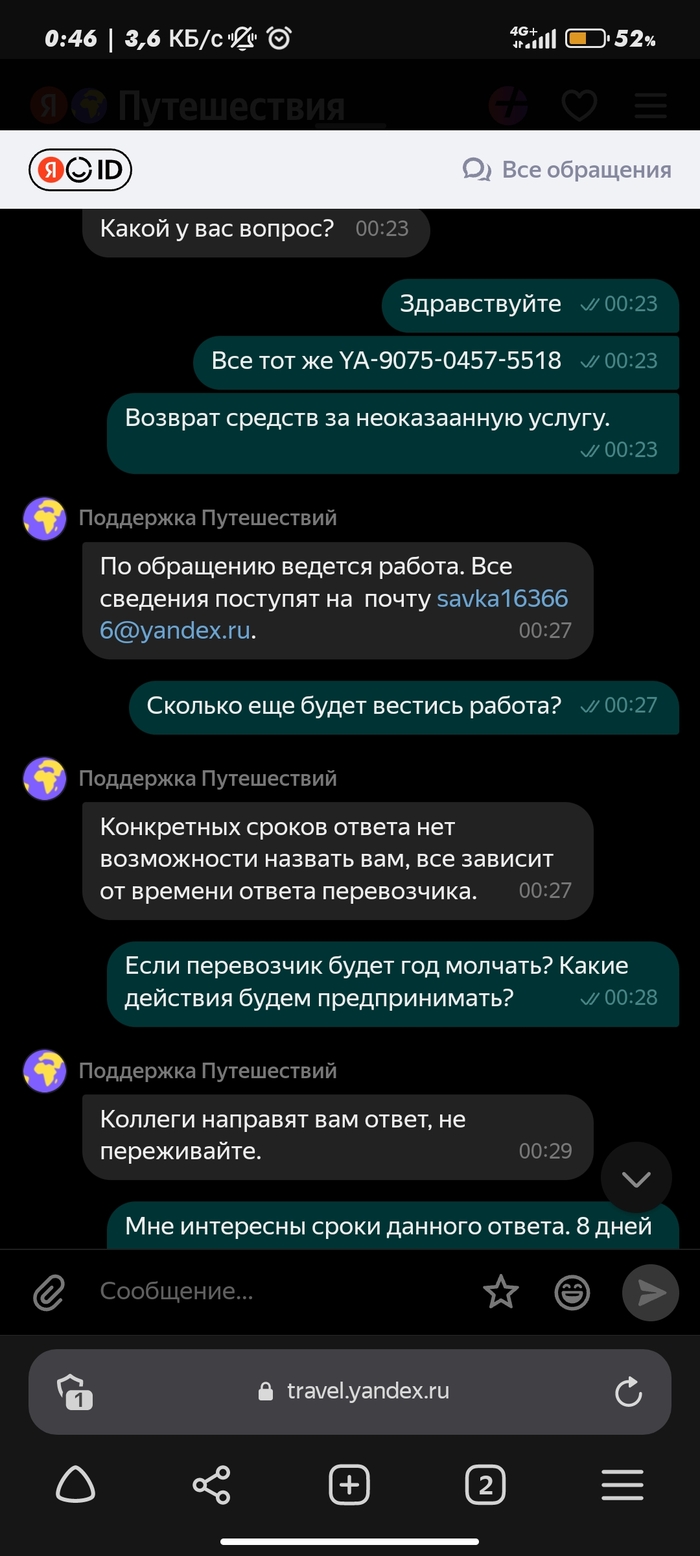Open the site protection shield icon
This screenshot has width=700, height=1556.
coord(75,1391)
